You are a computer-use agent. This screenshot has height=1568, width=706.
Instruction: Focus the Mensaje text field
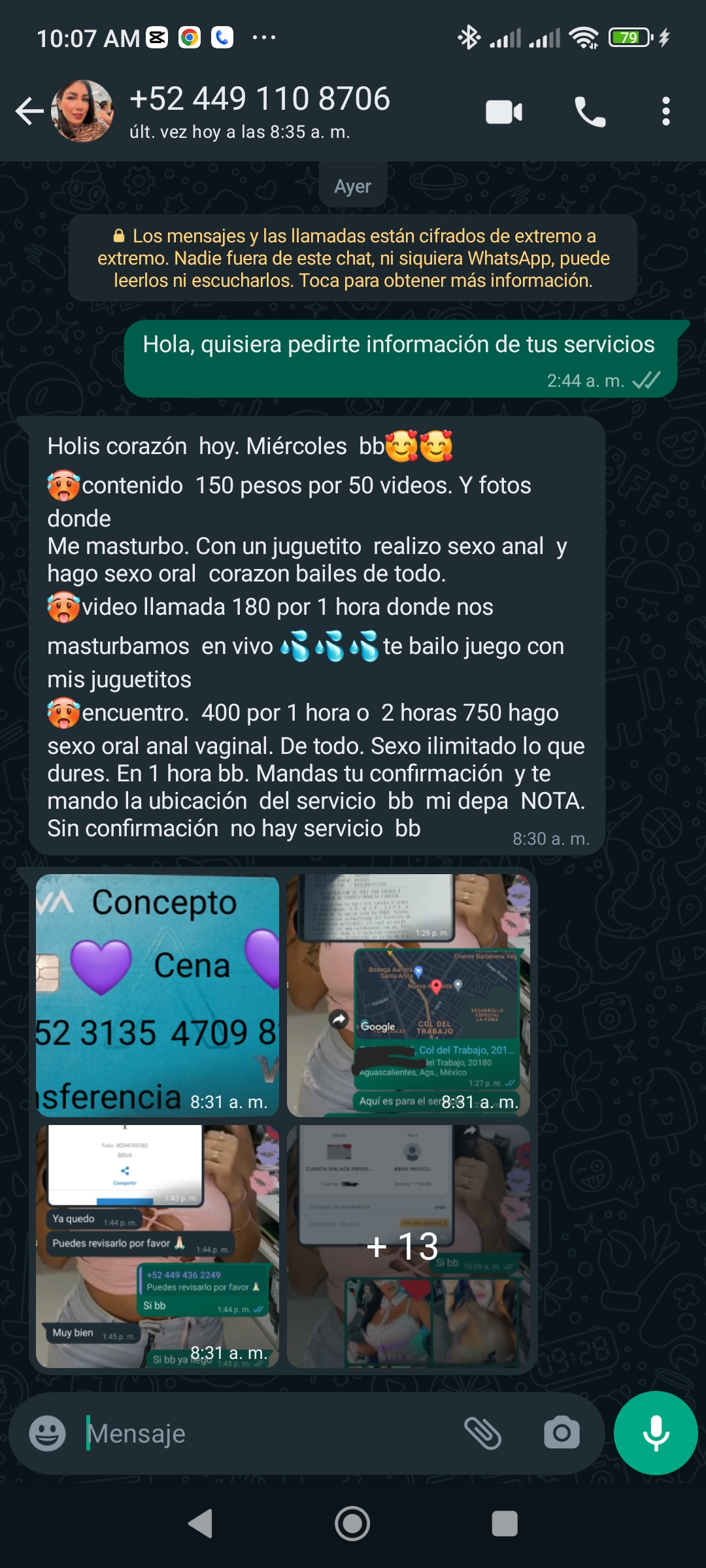coord(268,1433)
